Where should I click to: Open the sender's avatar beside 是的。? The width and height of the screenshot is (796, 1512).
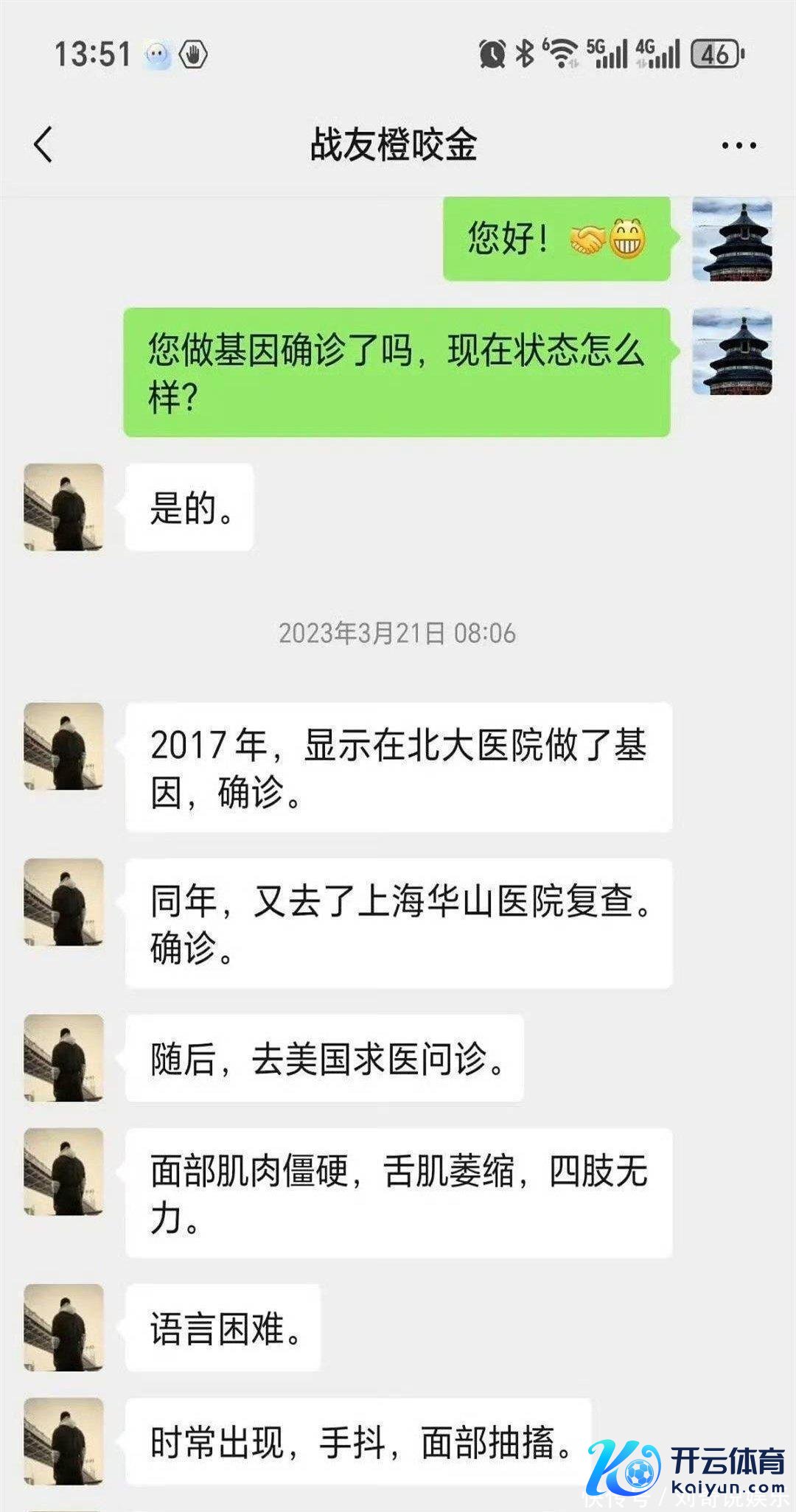[x=64, y=507]
